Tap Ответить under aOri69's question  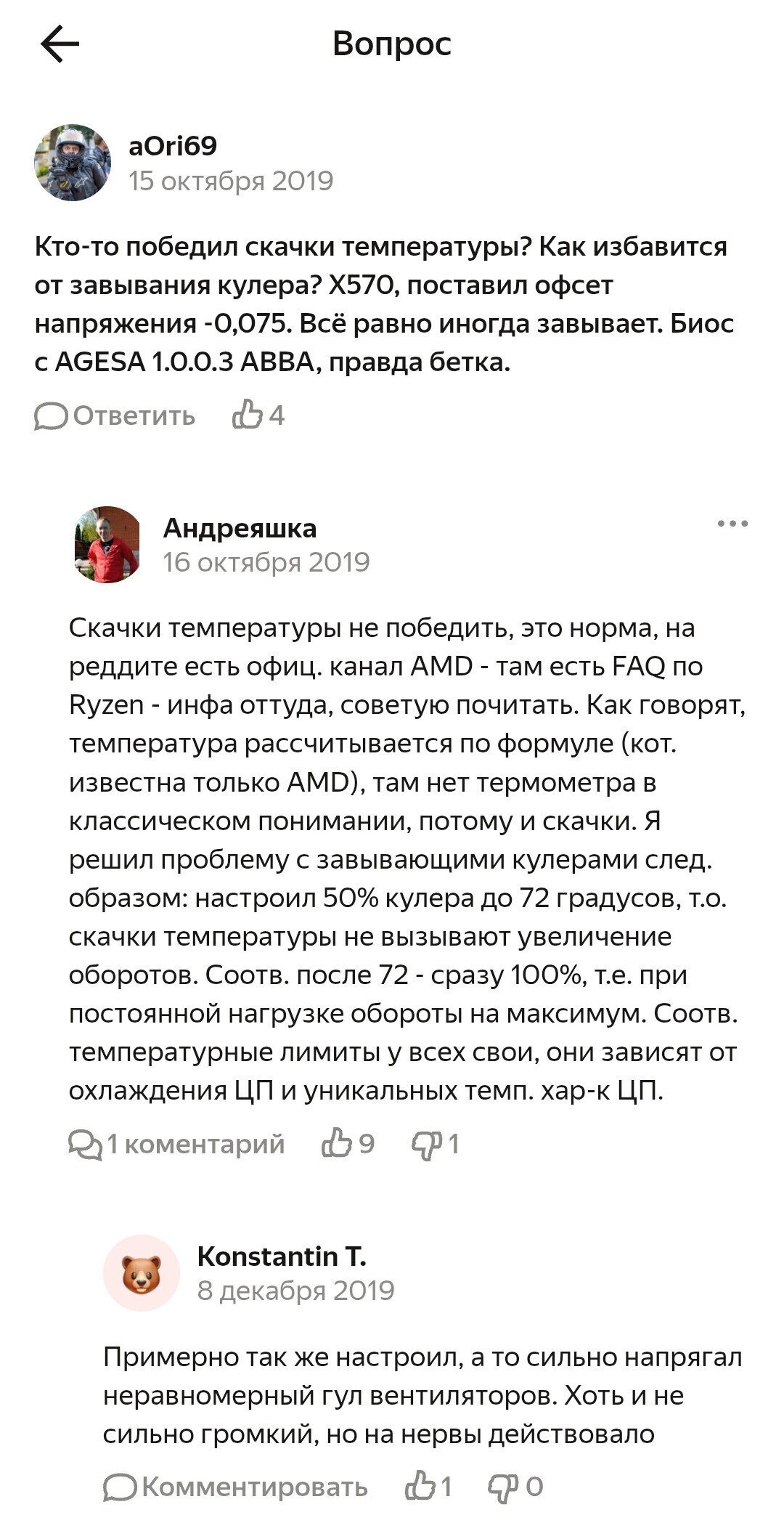pos(115,415)
